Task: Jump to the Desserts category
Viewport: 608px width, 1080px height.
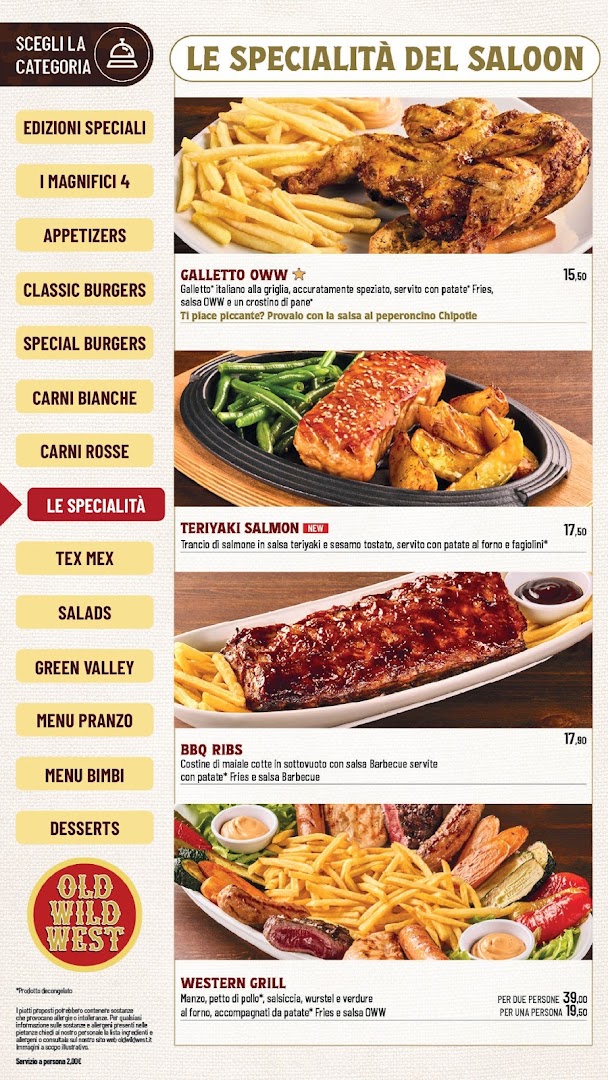Action: click(x=85, y=828)
